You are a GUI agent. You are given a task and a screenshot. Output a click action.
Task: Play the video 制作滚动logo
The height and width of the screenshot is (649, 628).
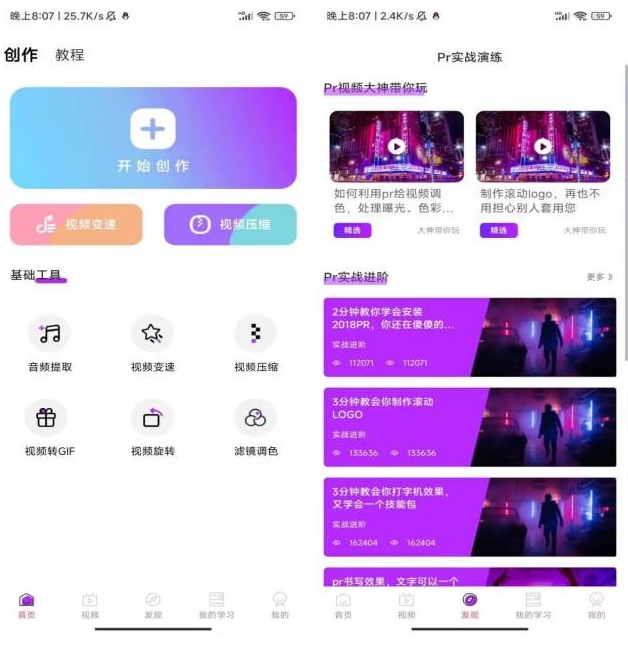[x=542, y=146]
